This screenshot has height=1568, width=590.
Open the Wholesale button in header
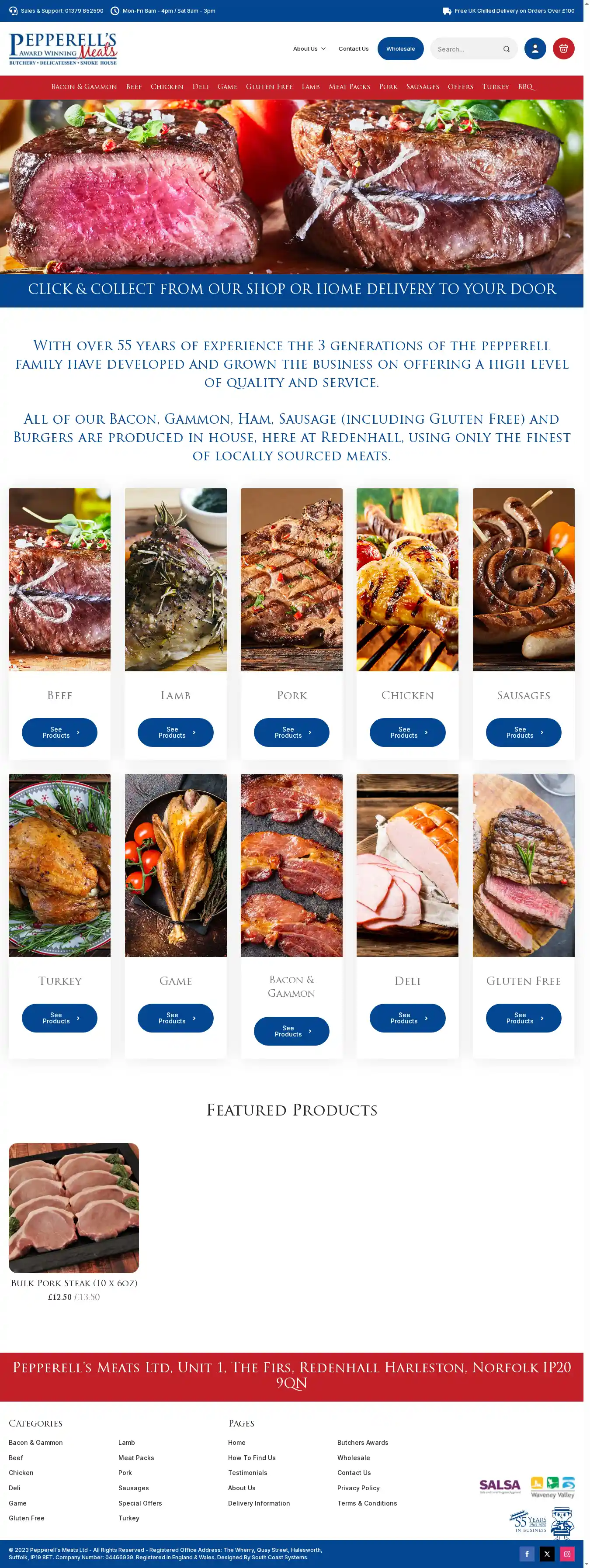(x=400, y=48)
